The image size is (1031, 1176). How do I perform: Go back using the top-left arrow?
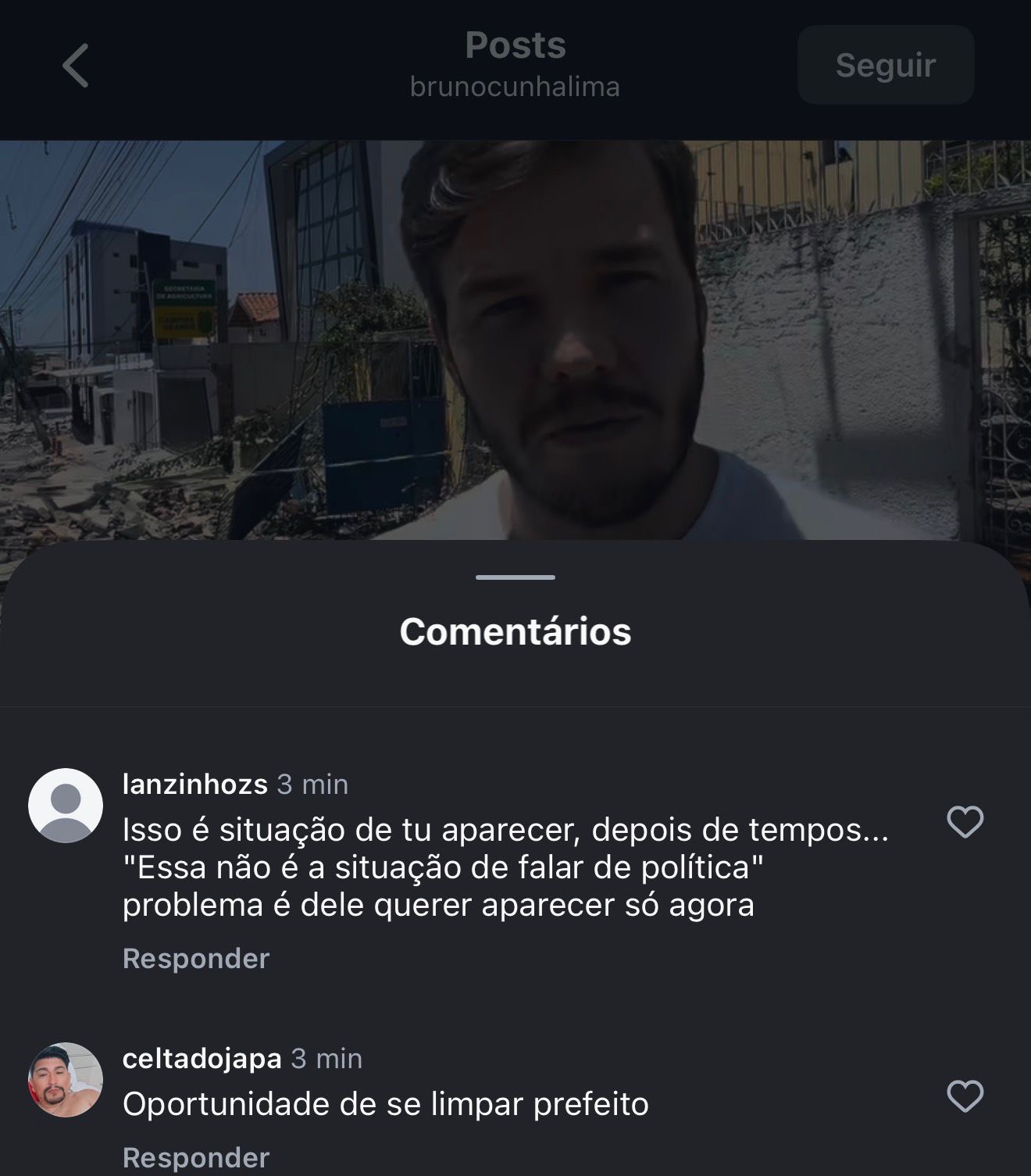tap(76, 65)
